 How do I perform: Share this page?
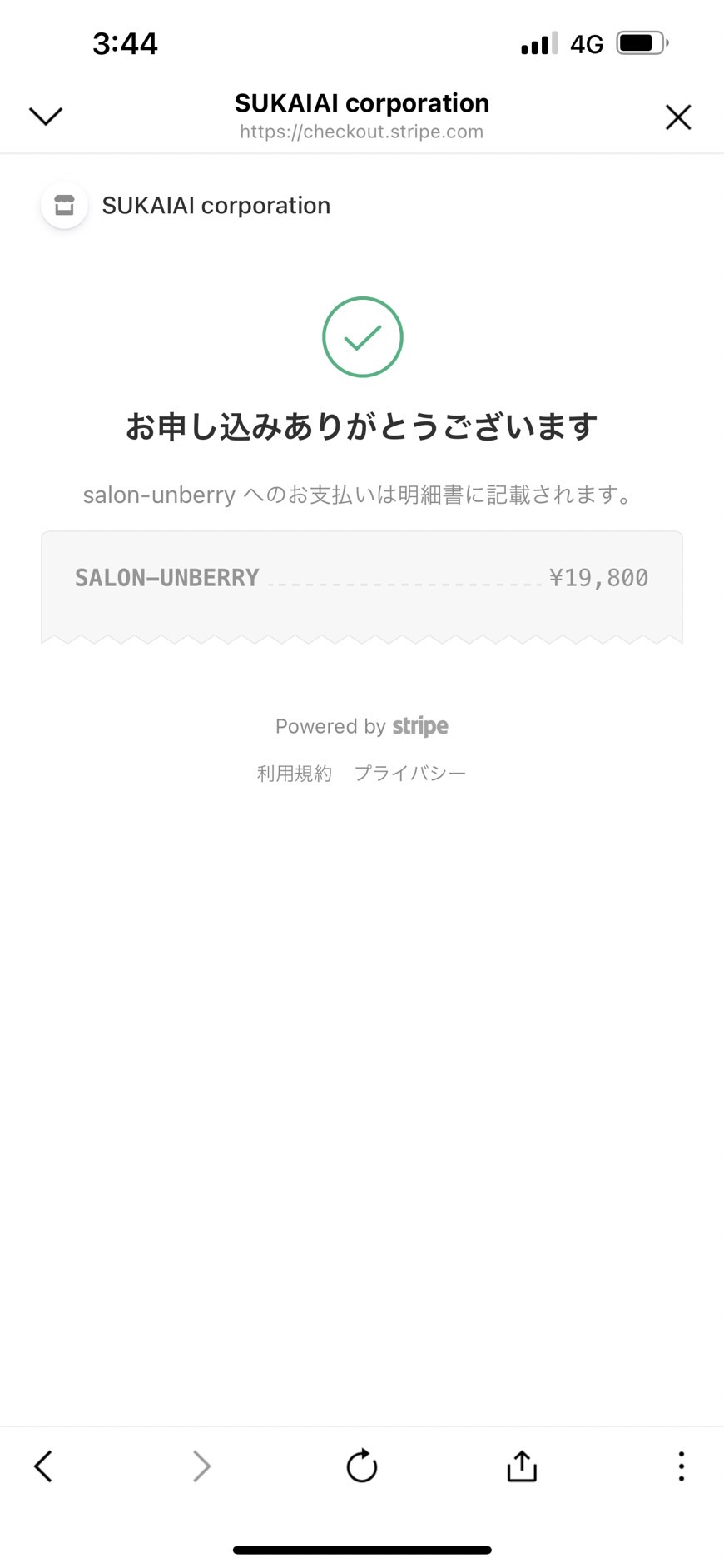(522, 1466)
